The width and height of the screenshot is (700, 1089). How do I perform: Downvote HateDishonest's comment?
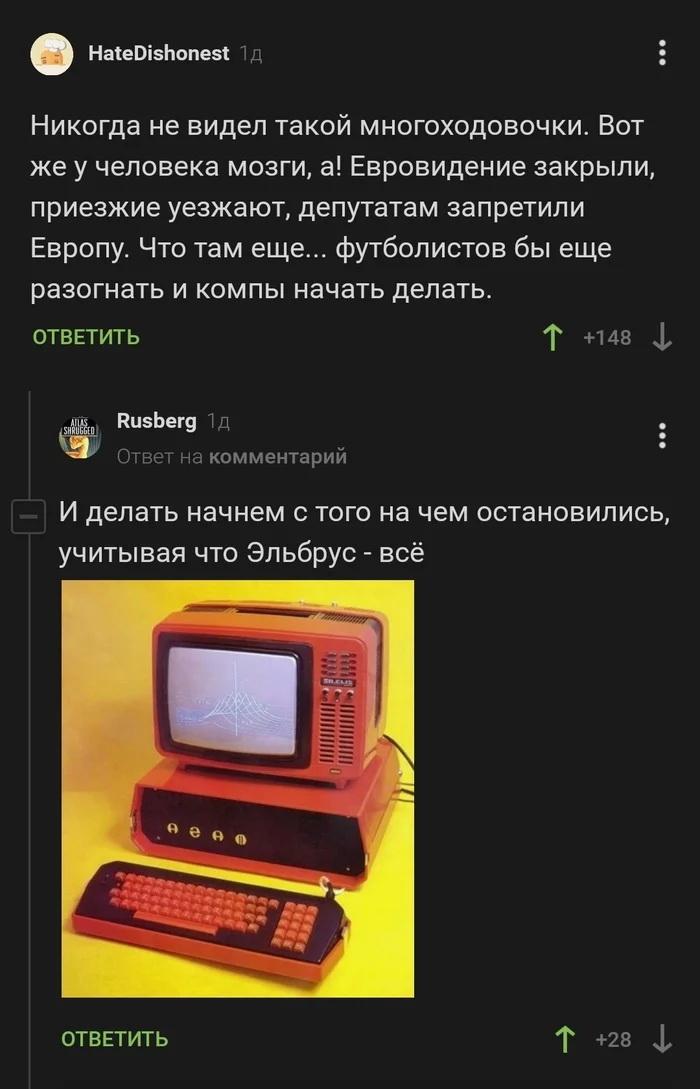click(662, 338)
